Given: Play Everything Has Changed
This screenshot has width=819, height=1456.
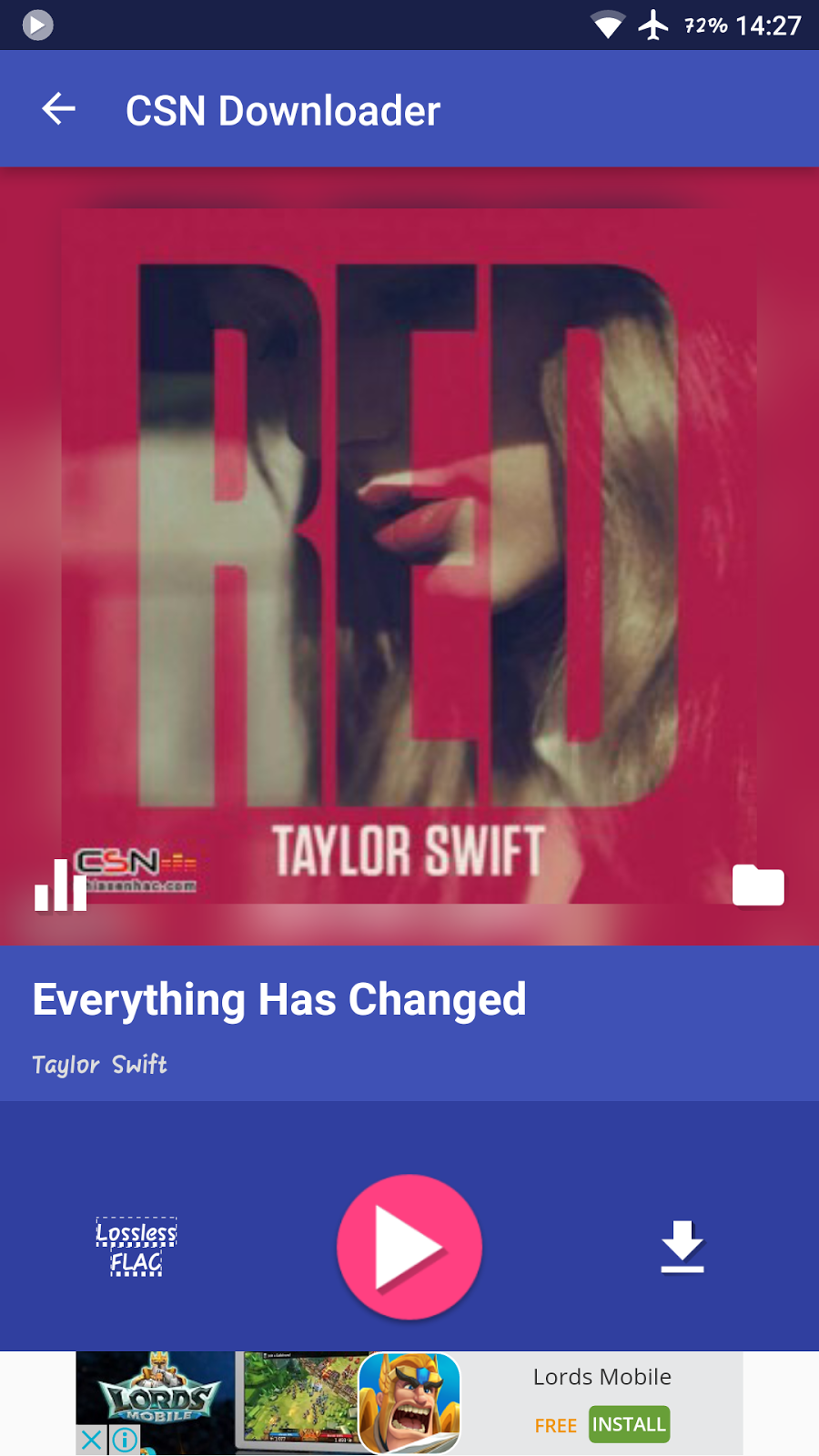Looking at the screenshot, I should coord(409,1247).
